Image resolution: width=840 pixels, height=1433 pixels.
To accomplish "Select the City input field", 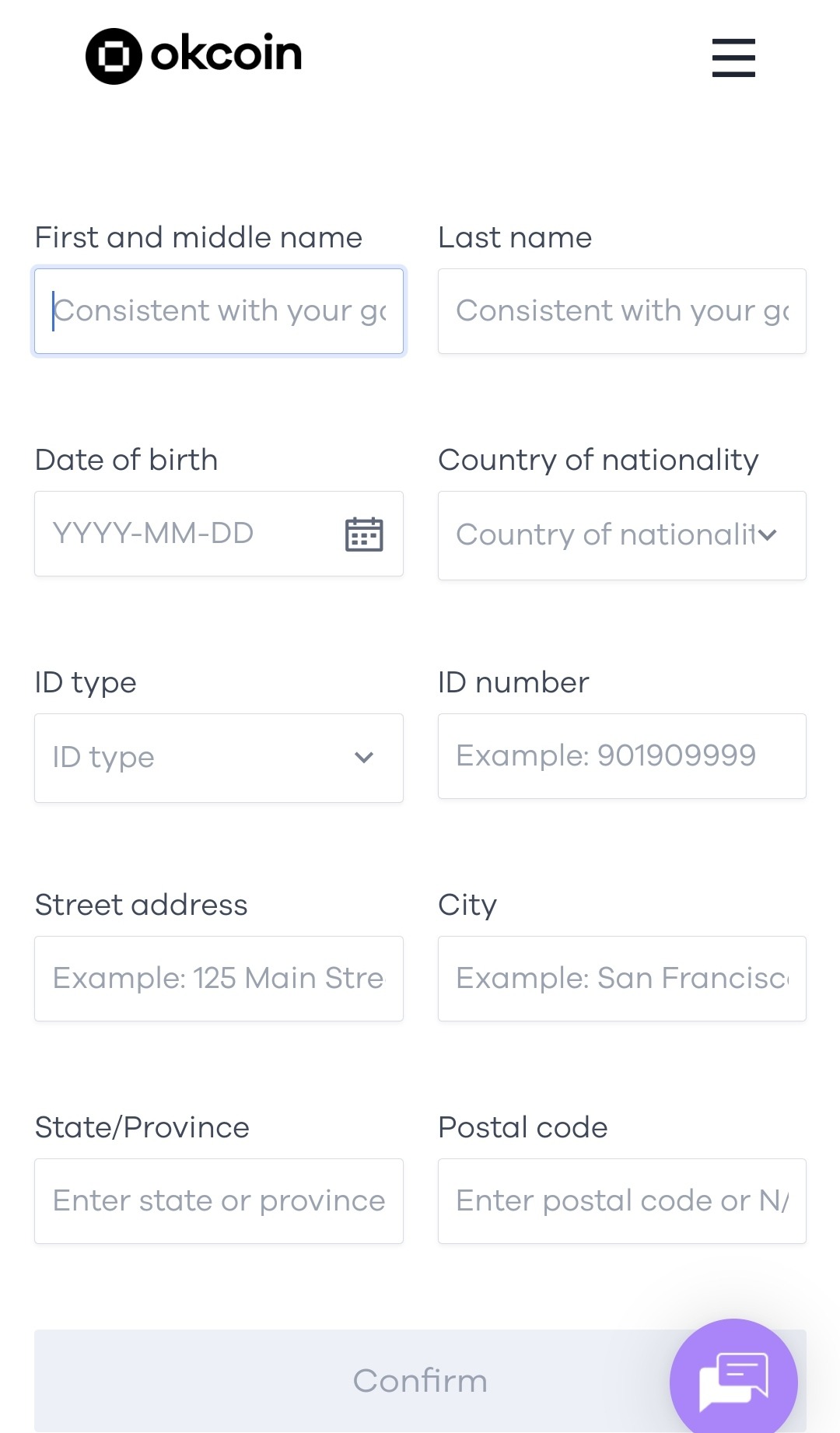I will pos(622,979).
